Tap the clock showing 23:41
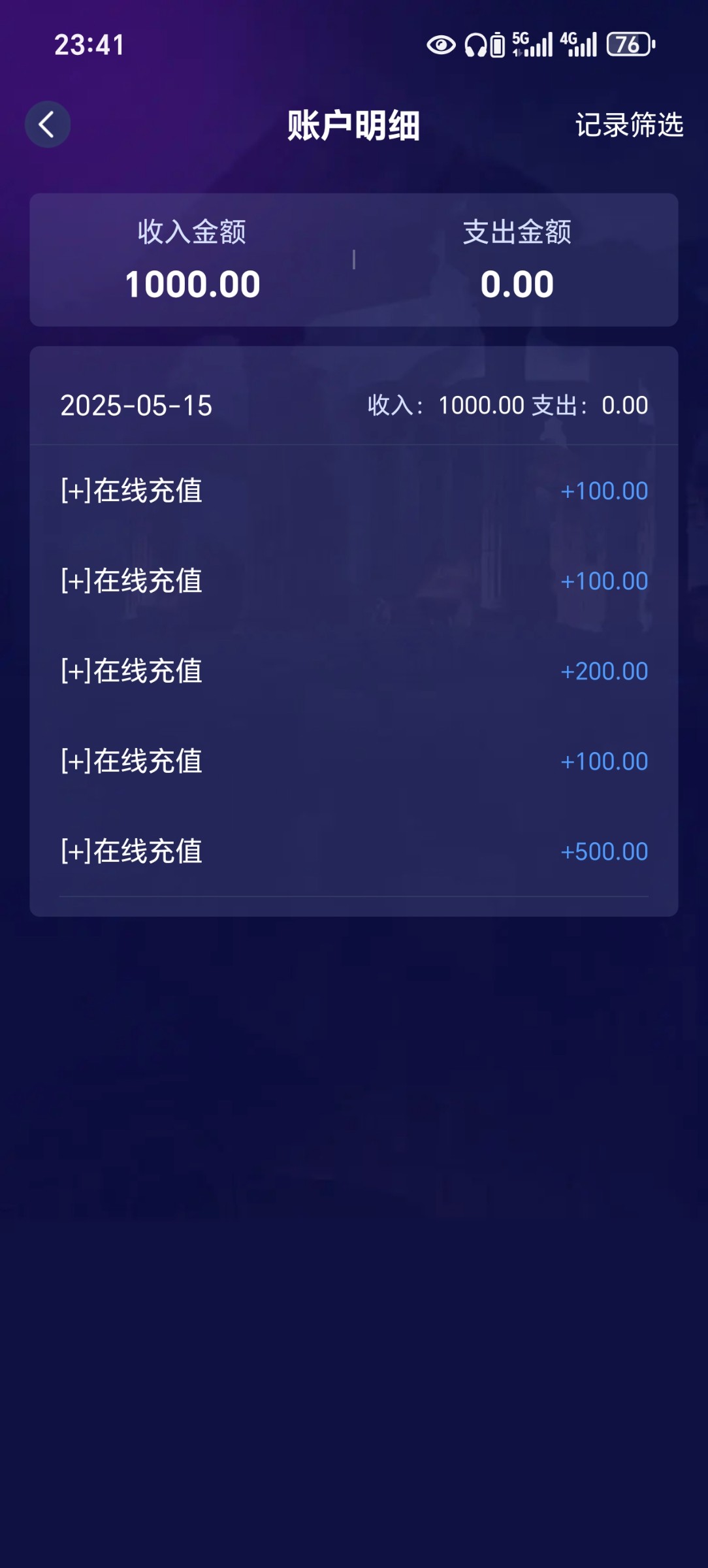708x1568 pixels. click(x=88, y=44)
